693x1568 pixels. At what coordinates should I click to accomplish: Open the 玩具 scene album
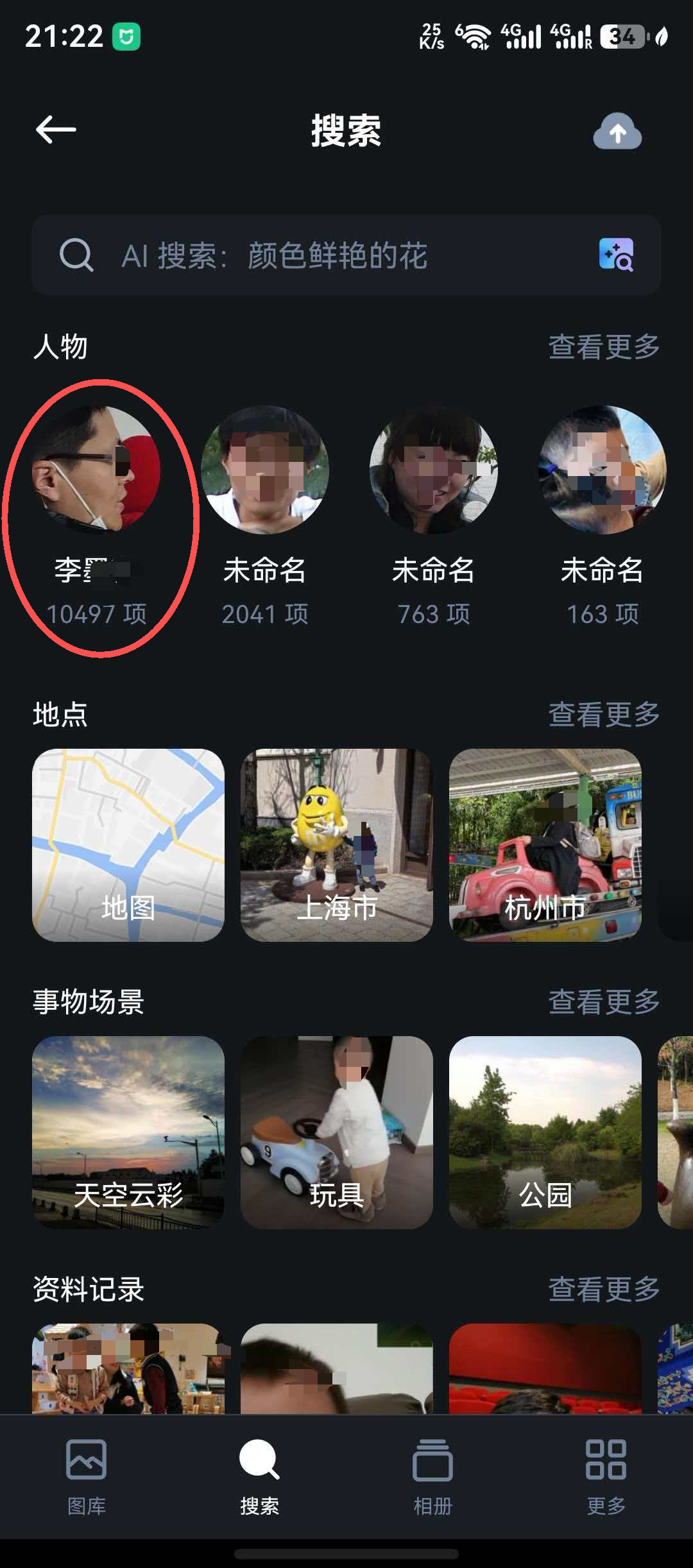pos(336,1132)
